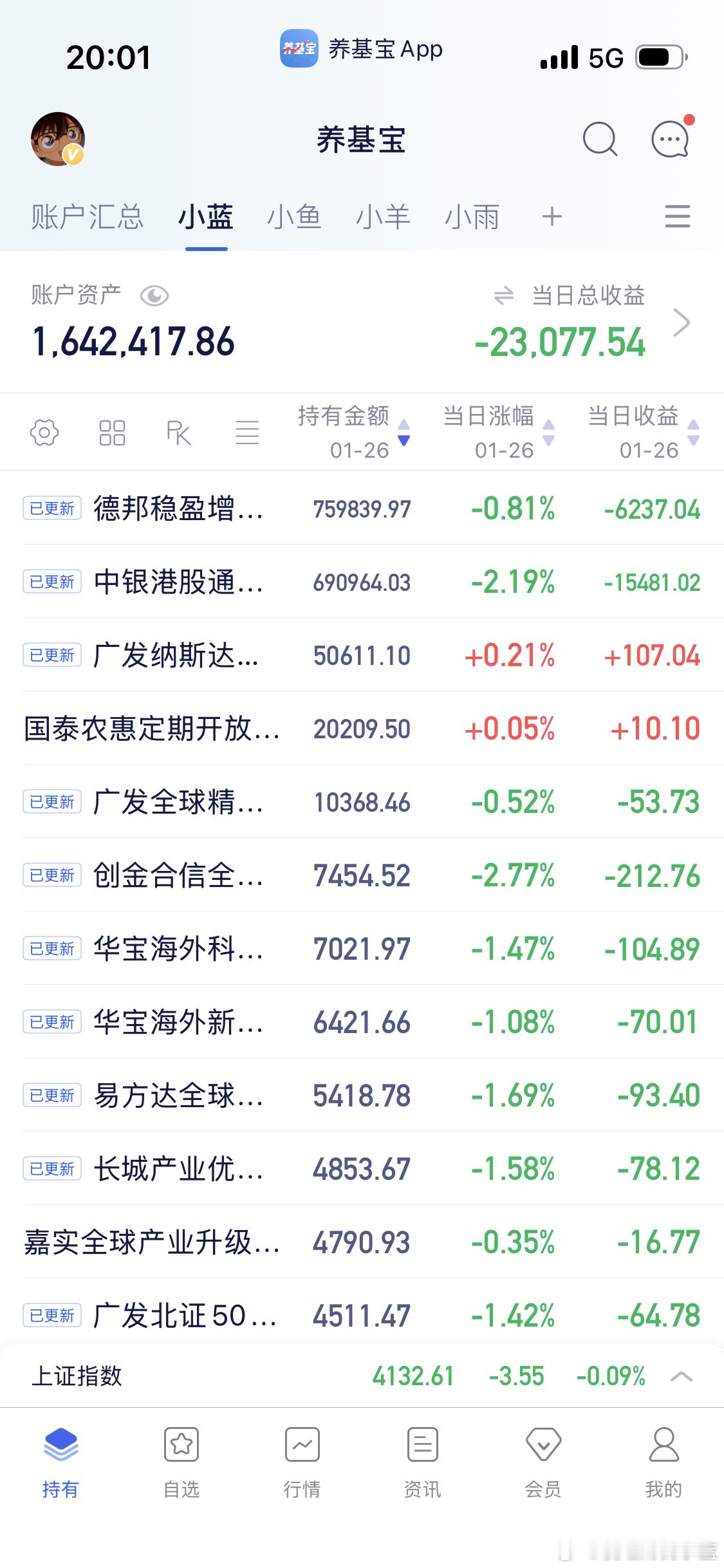
Task: Expand the 上证指数 index bar
Action: (x=682, y=1376)
